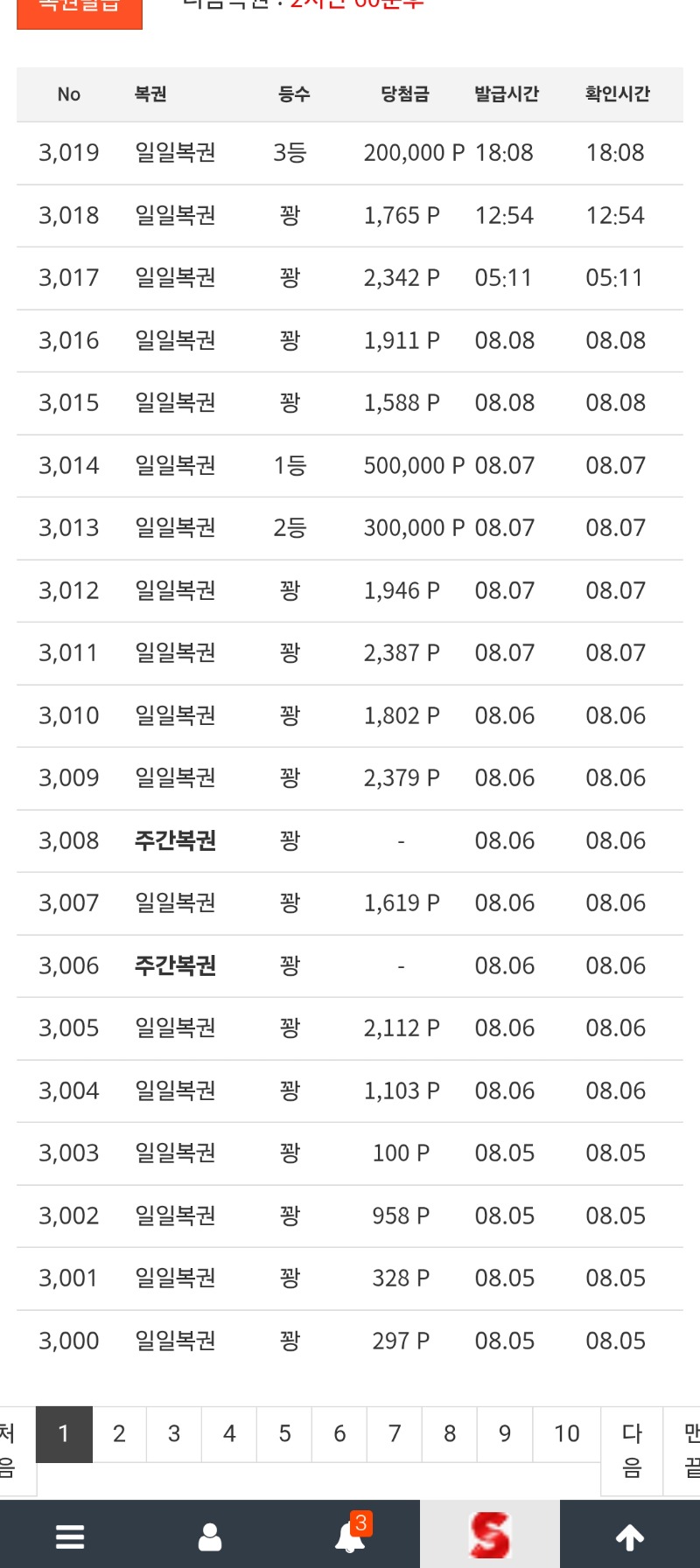Jump to page 10
This screenshot has width=700, height=1568.
pyautogui.click(x=567, y=1434)
